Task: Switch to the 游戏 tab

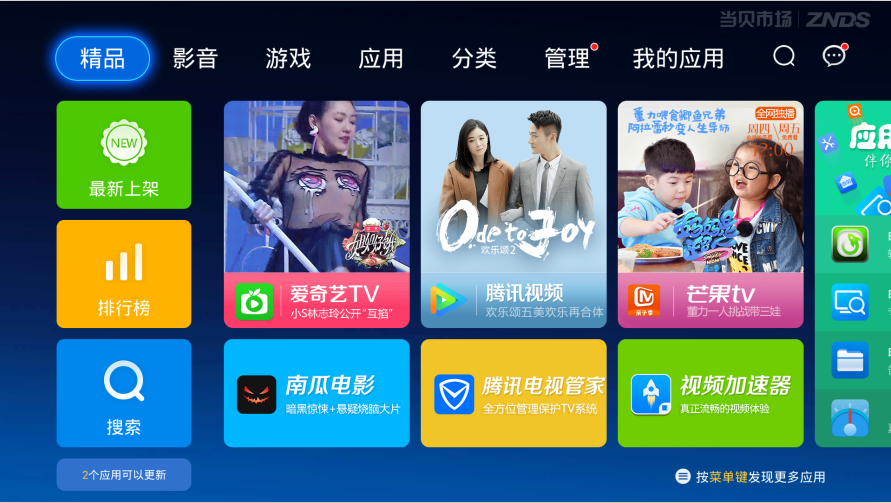Action: point(288,58)
